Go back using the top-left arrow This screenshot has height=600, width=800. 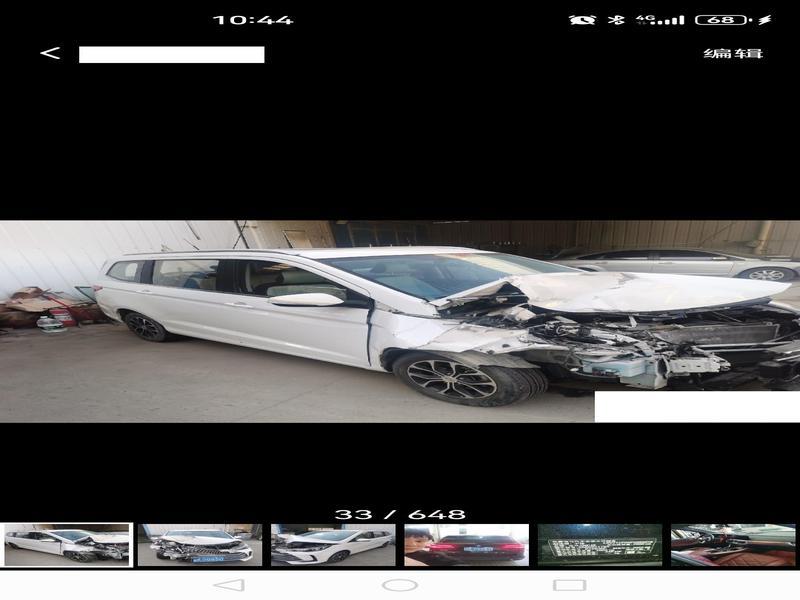pyautogui.click(x=49, y=53)
